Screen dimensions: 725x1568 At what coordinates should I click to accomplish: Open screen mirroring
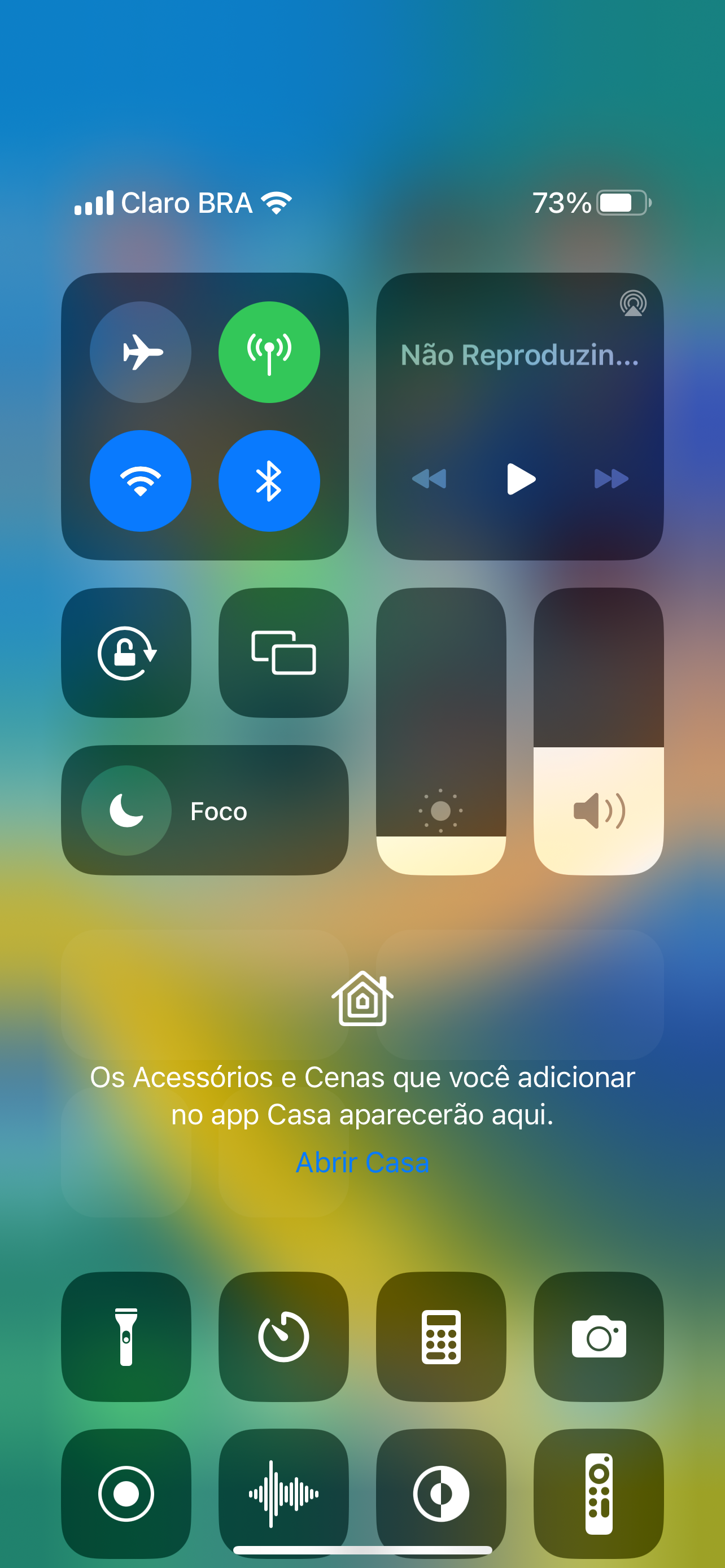pyautogui.click(x=283, y=652)
